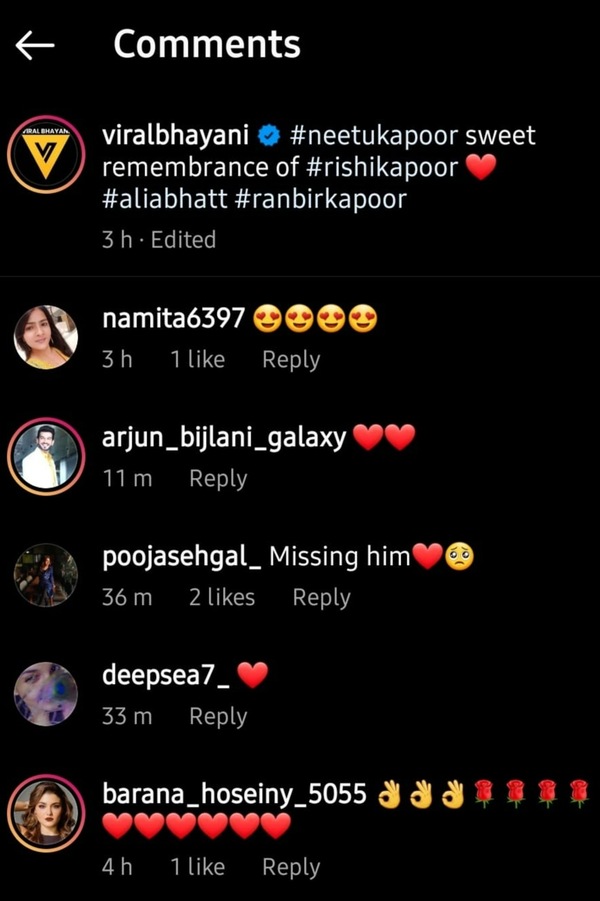
Task: View likes on namita6397's comment
Action: pos(197,360)
